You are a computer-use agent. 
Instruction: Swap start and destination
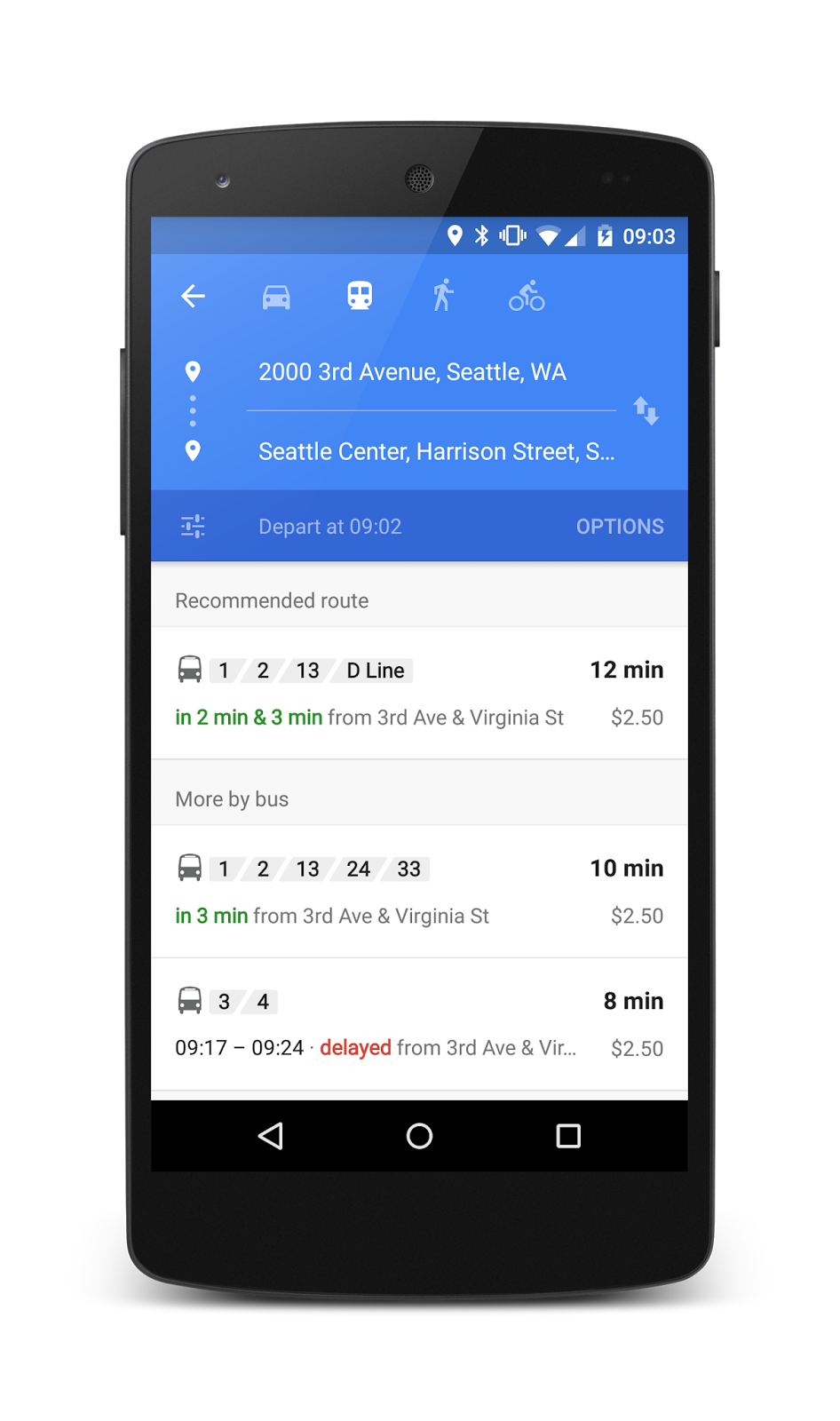(x=646, y=411)
